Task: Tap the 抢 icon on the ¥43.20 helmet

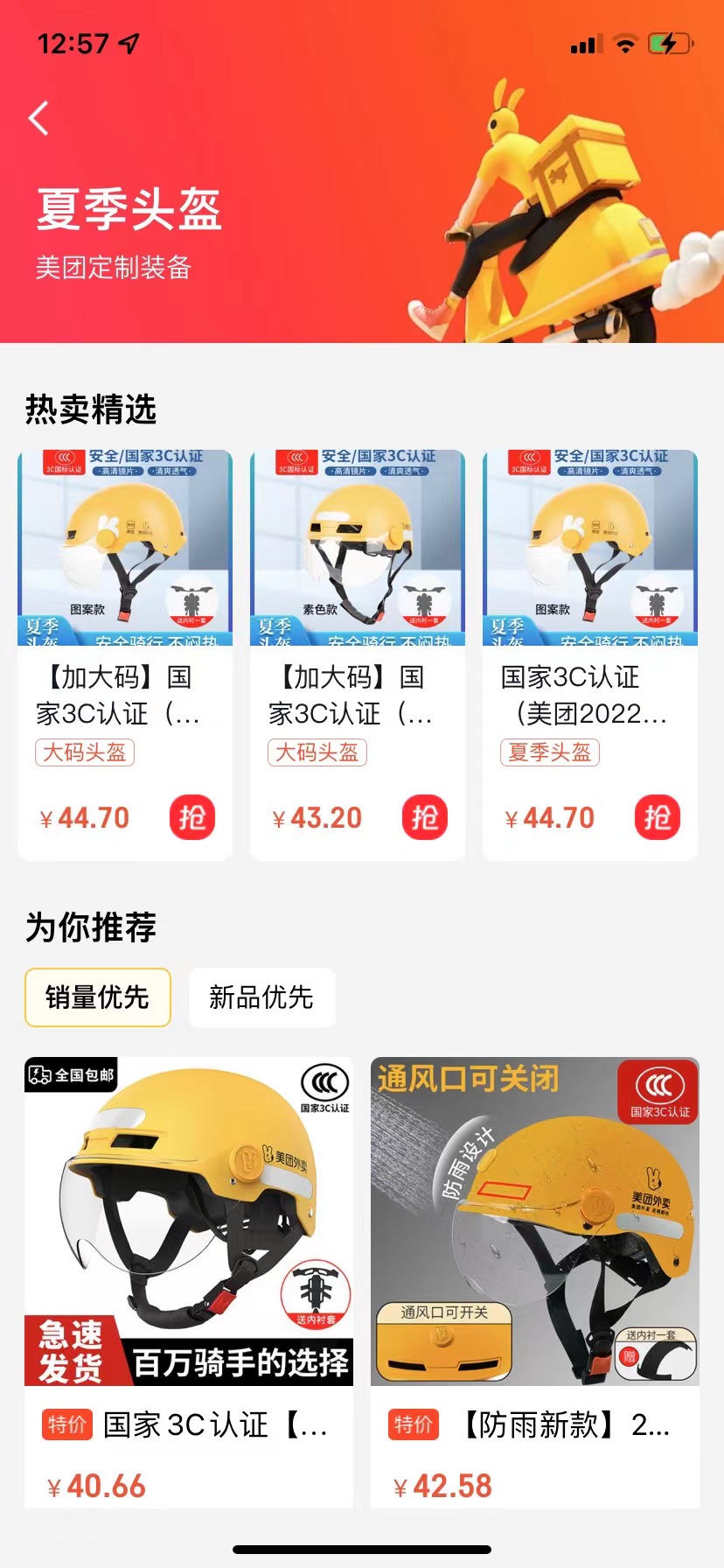Action: tap(426, 816)
